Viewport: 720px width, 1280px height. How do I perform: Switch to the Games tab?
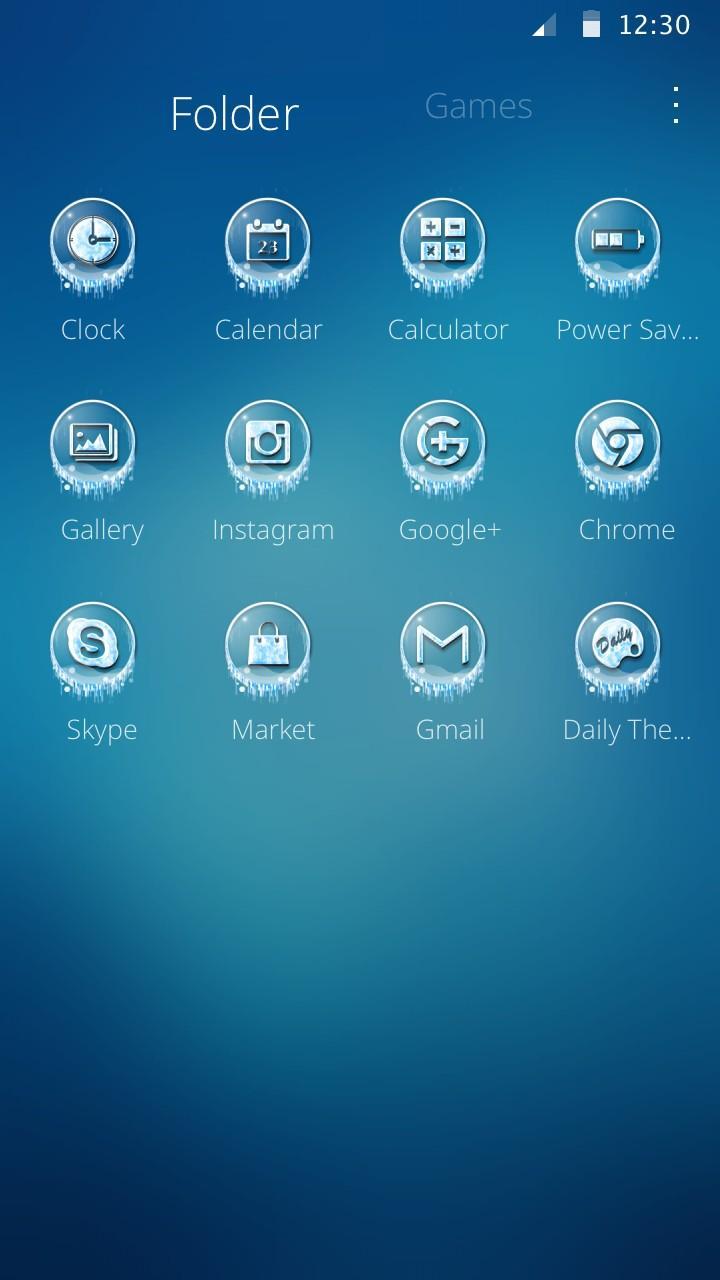[x=478, y=106]
